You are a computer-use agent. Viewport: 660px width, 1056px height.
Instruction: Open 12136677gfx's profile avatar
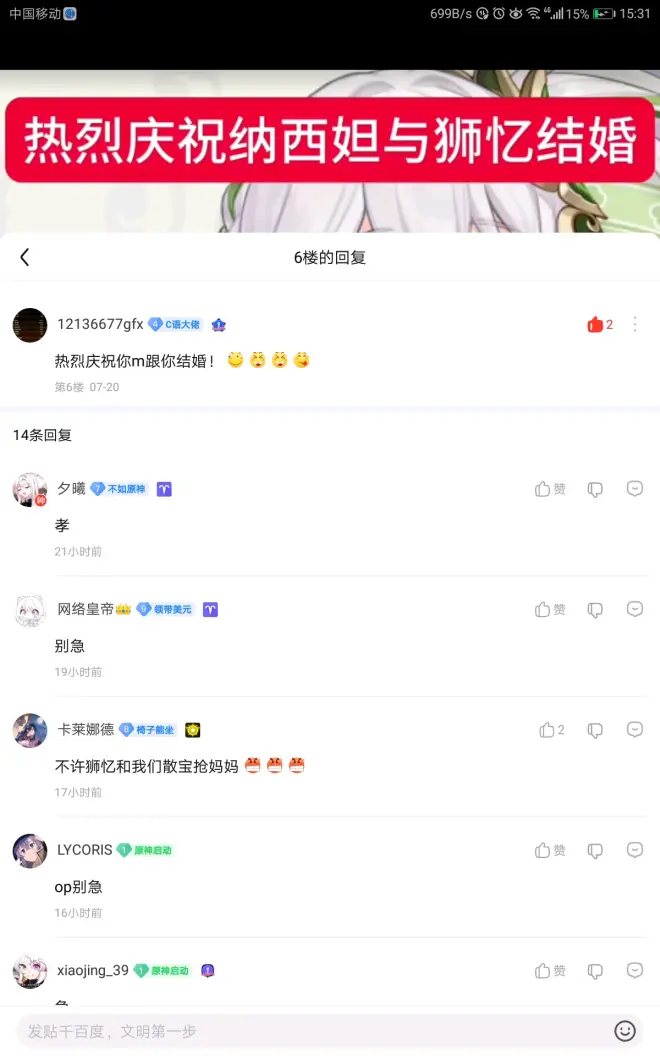(30, 325)
